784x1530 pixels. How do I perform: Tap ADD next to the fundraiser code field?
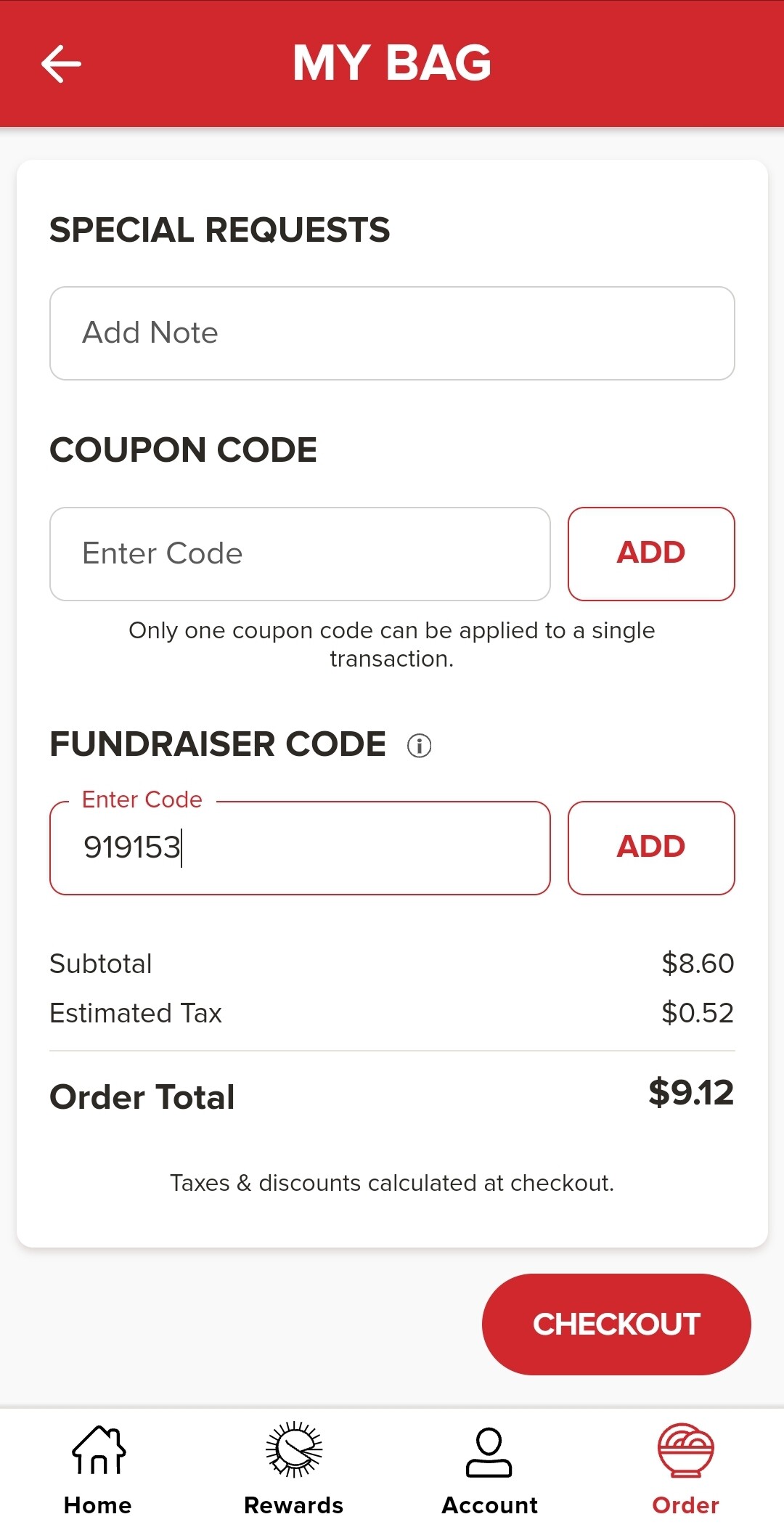(651, 848)
